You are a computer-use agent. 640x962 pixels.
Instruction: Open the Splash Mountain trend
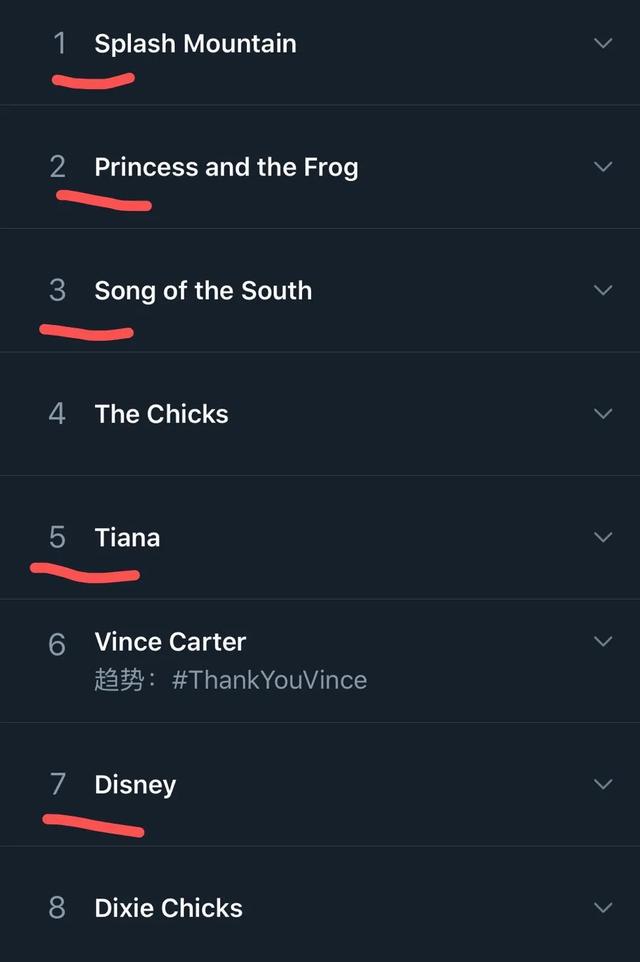(x=195, y=44)
